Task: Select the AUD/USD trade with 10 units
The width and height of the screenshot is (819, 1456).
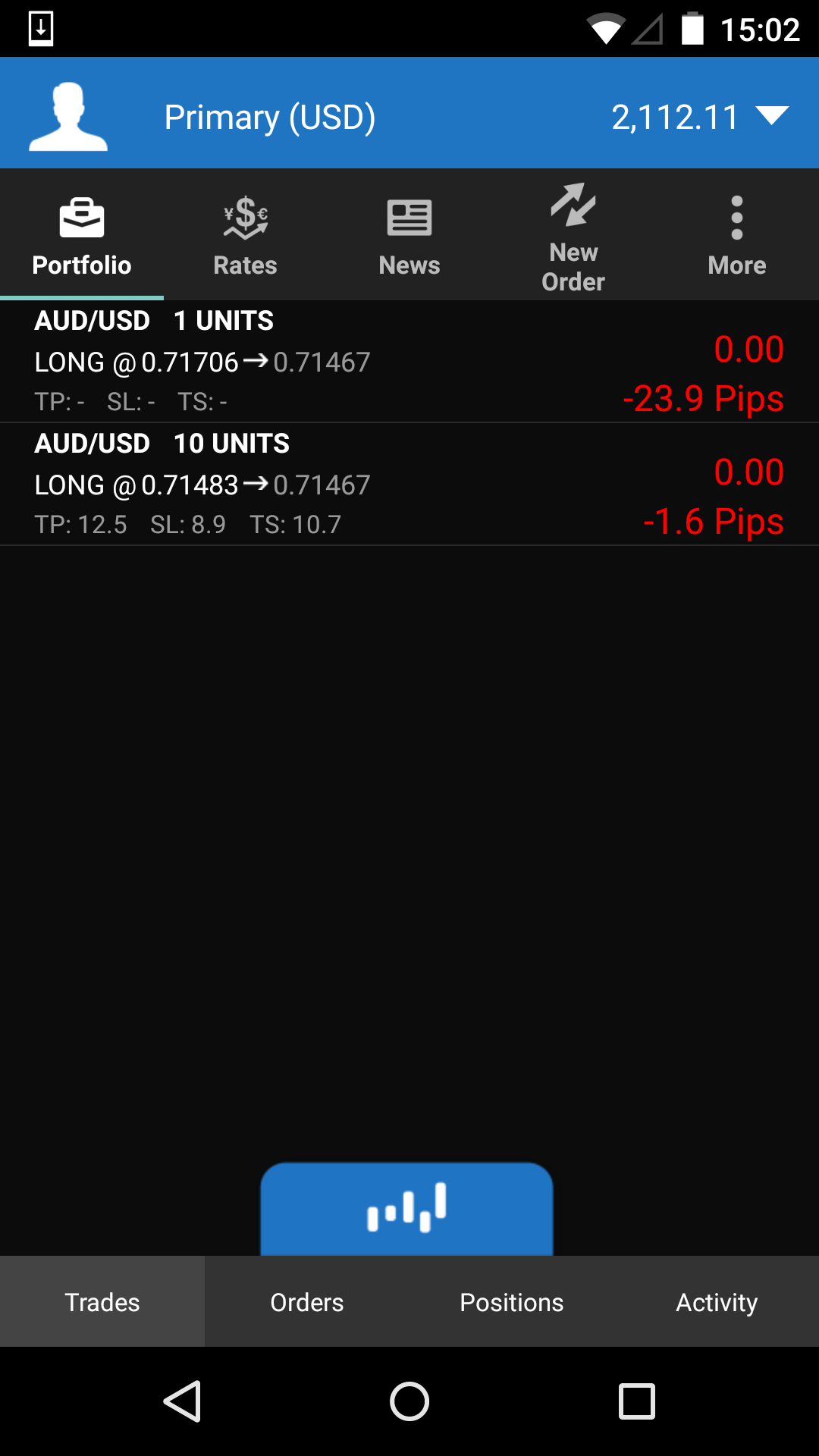Action: tap(303, 483)
